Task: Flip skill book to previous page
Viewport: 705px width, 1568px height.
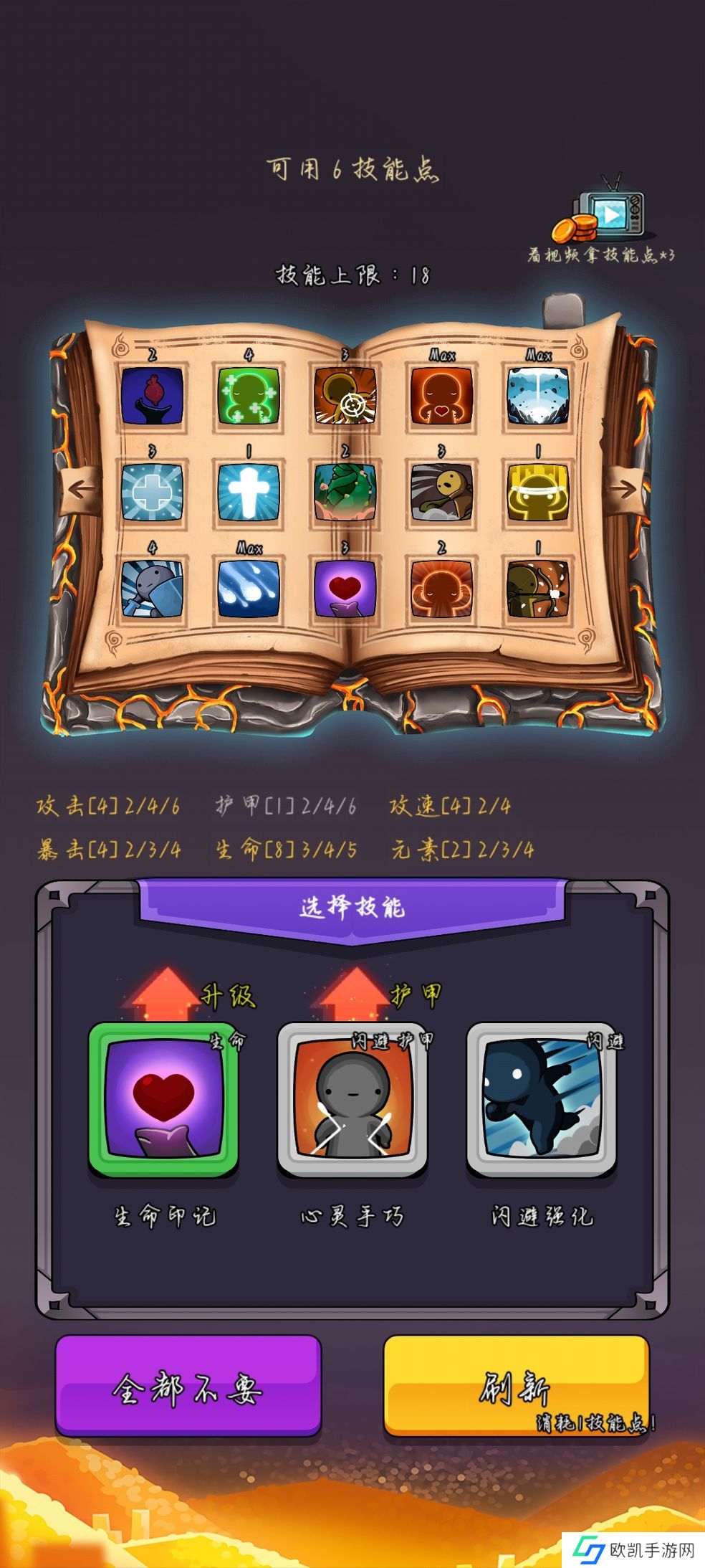Action: (x=82, y=490)
